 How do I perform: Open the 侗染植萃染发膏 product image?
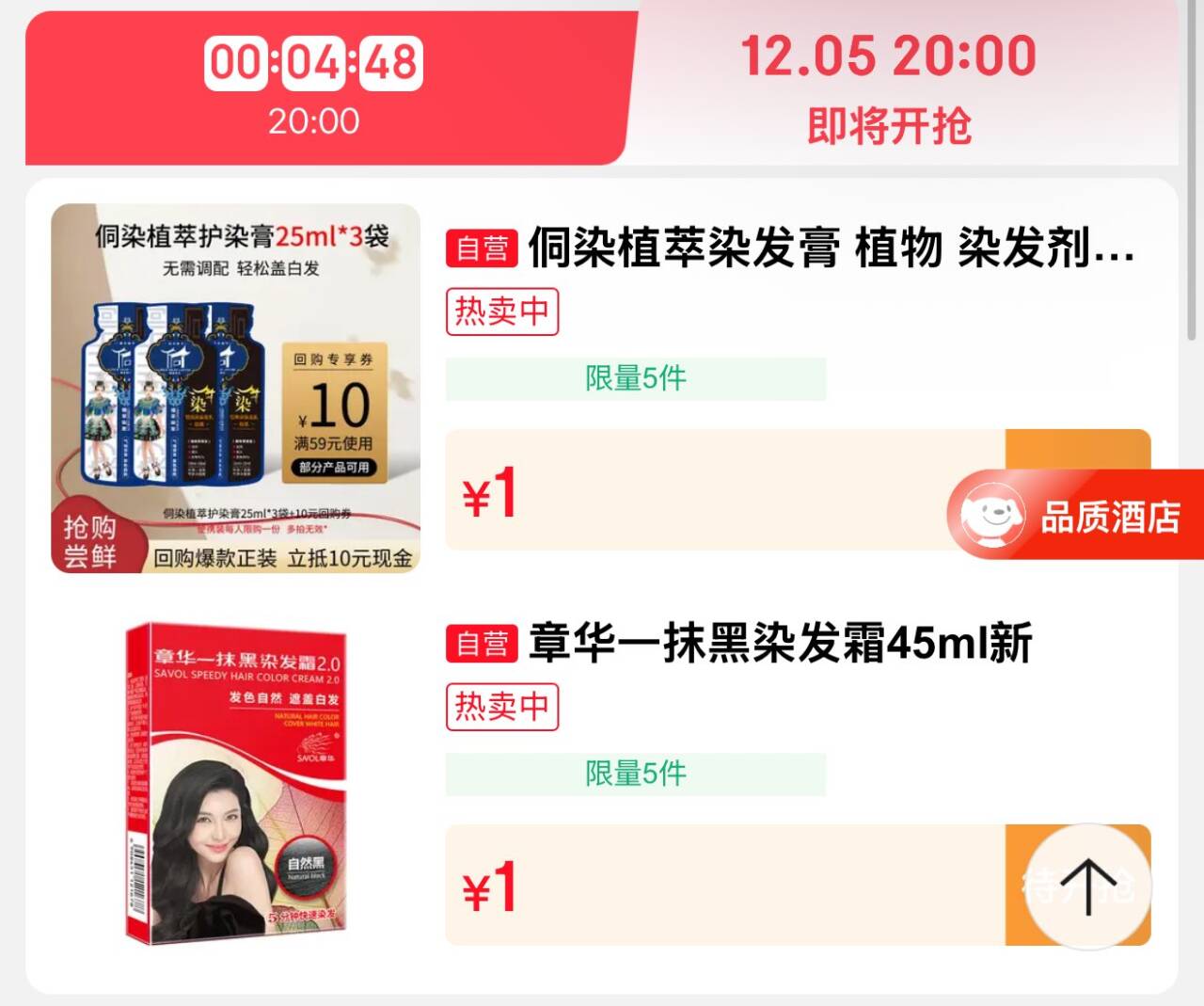click(x=235, y=388)
